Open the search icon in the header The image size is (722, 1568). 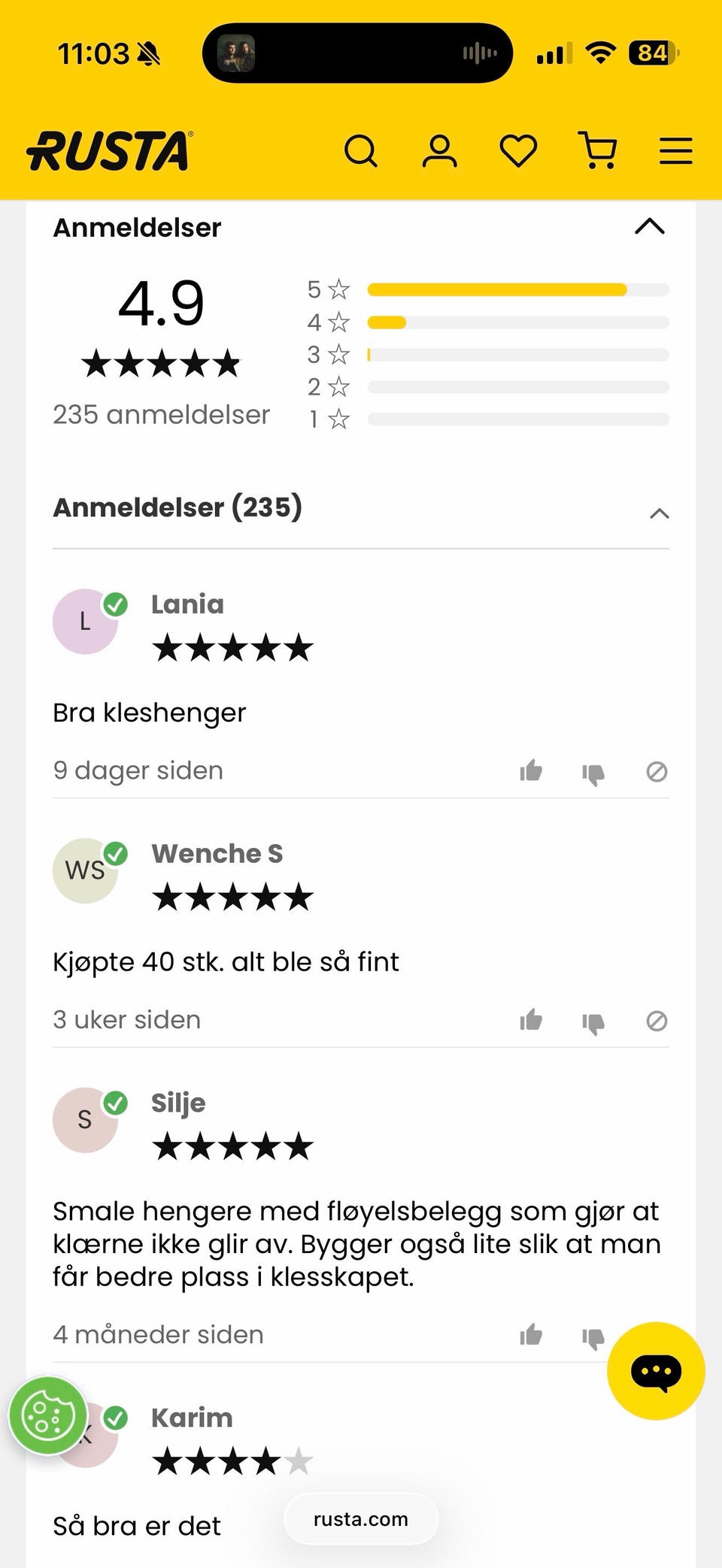(362, 151)
